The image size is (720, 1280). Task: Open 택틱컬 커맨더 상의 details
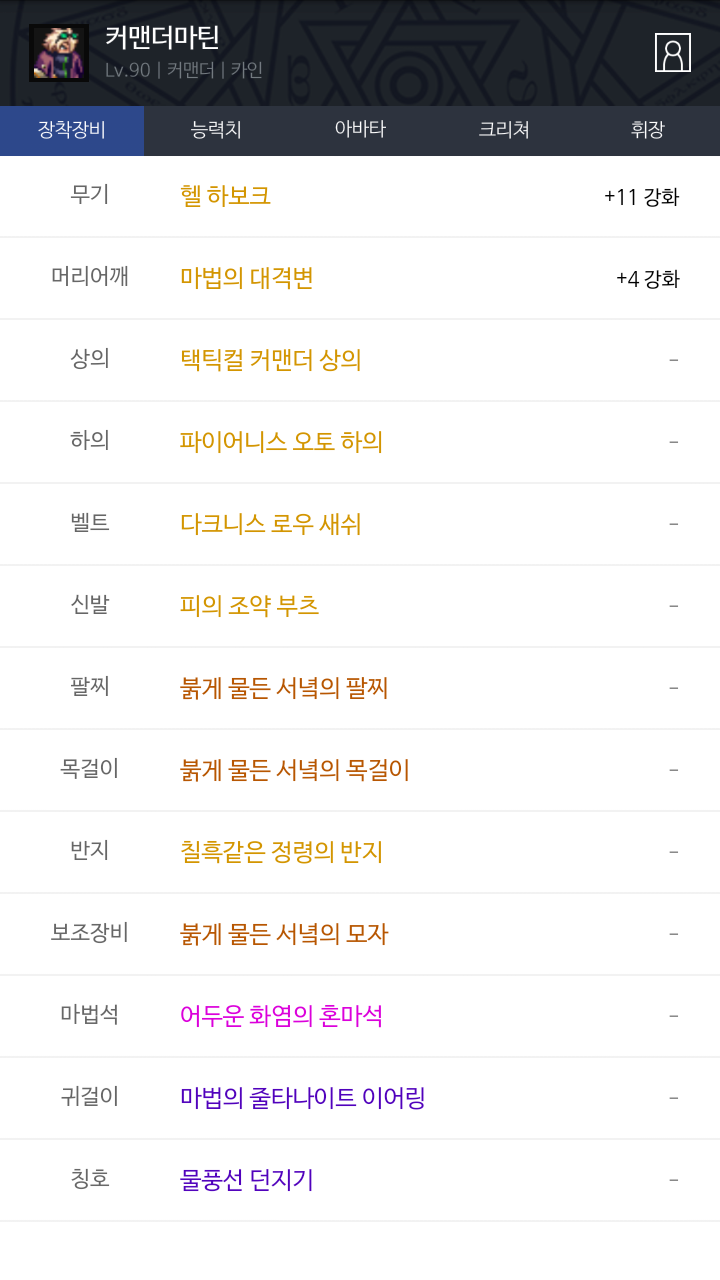pyautogui.click(x=270, y=360)
